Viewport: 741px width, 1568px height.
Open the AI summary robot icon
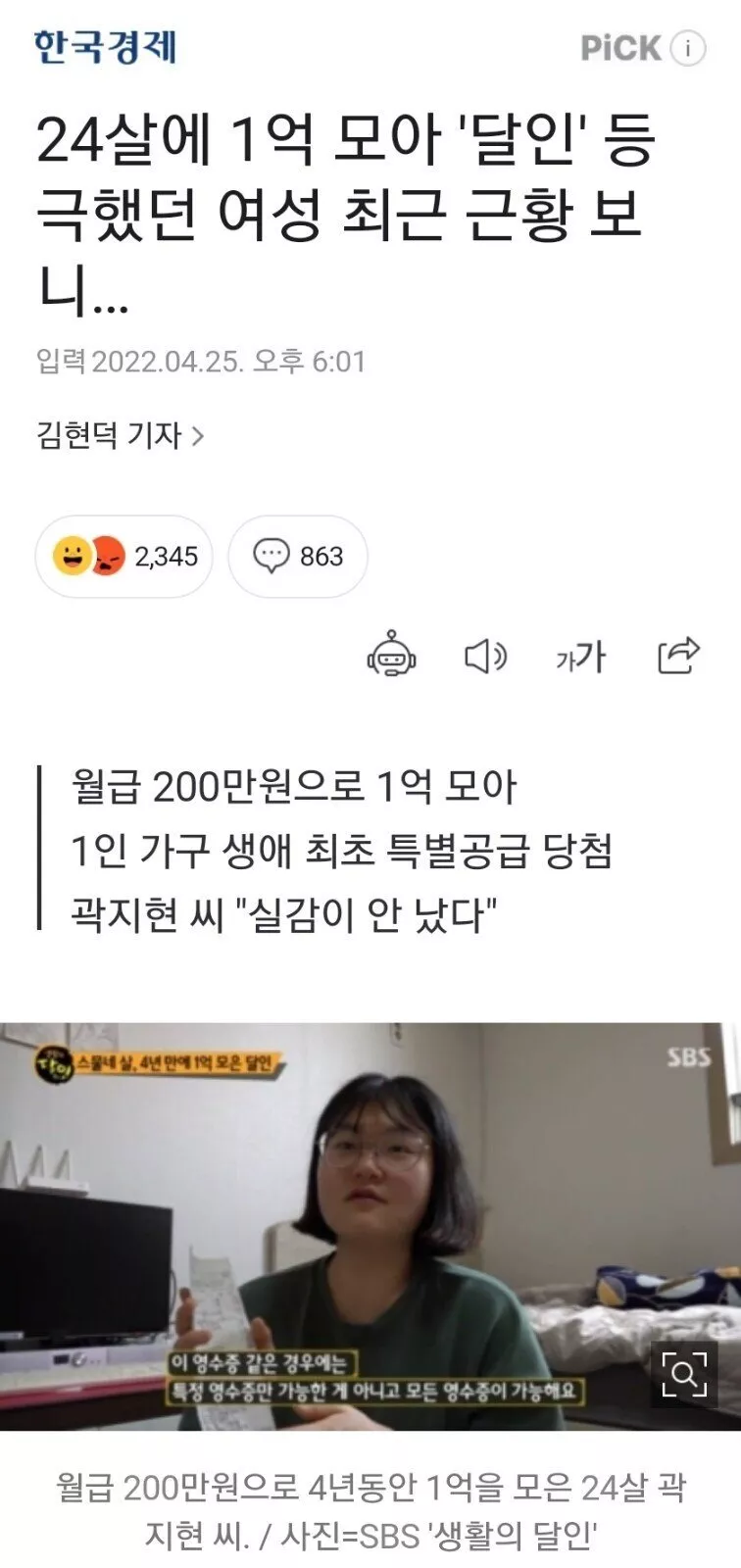coord(391,656)
